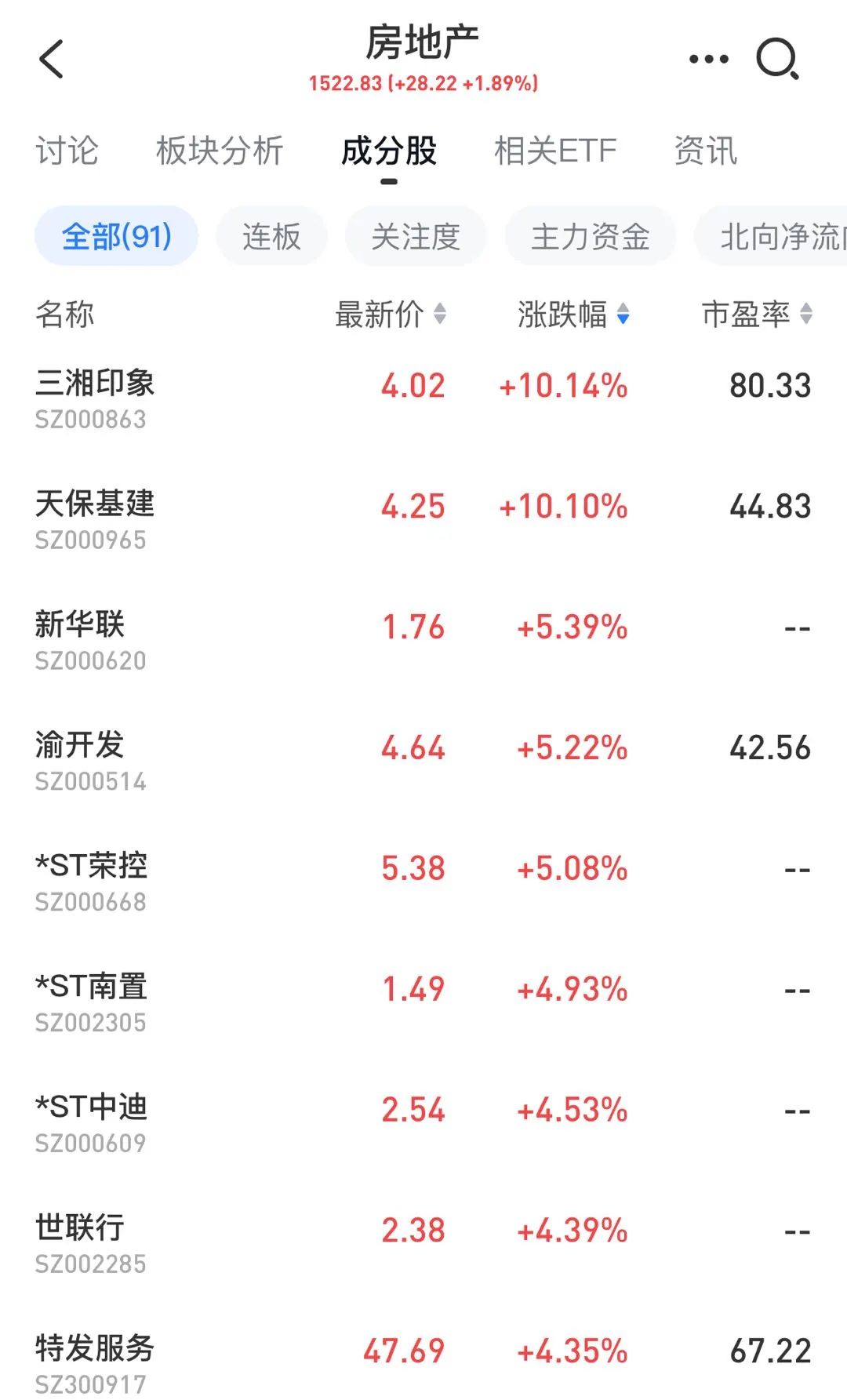View details for 渝开发

tap(423, 762)
